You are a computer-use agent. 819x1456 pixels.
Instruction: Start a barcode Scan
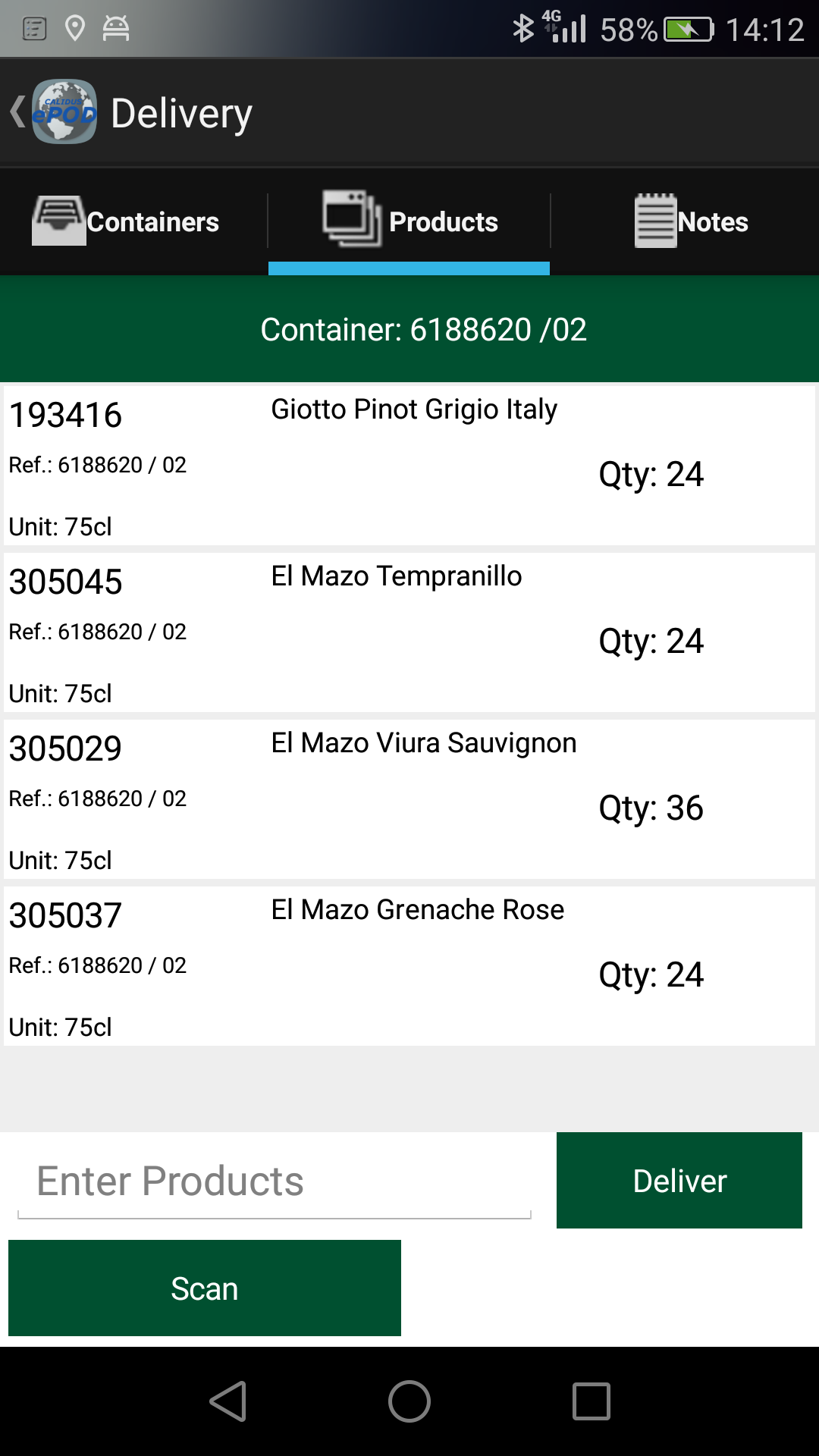(205, 1288)
